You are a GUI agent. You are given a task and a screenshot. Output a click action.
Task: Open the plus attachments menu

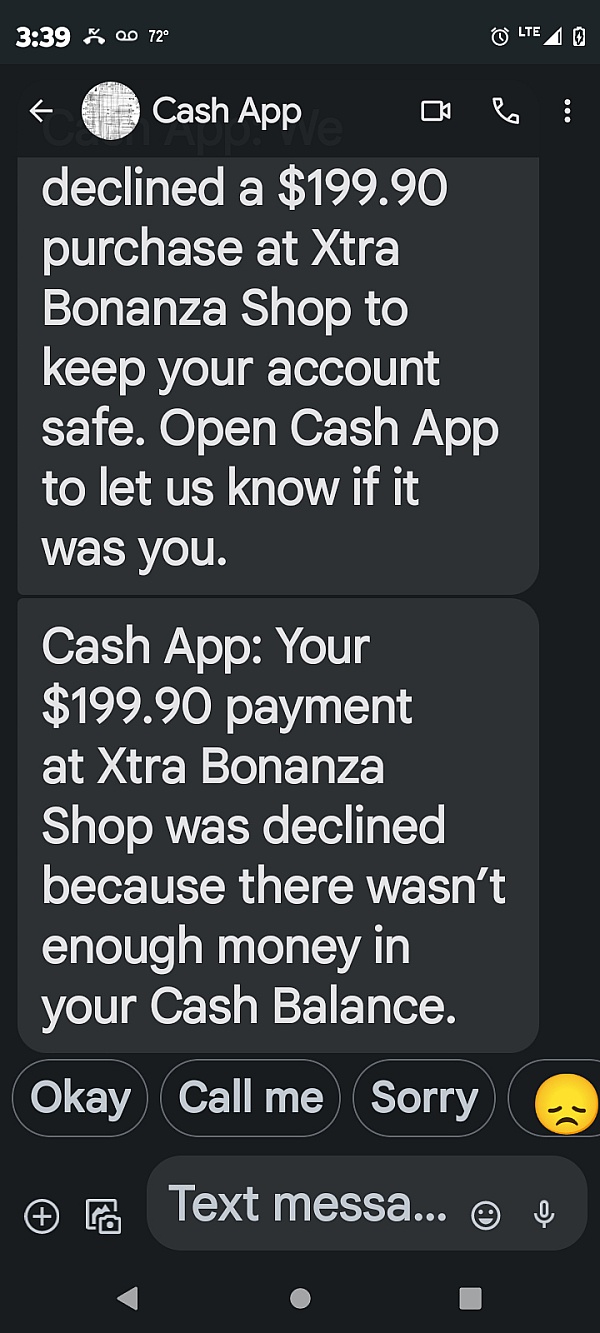[42, 1216]
